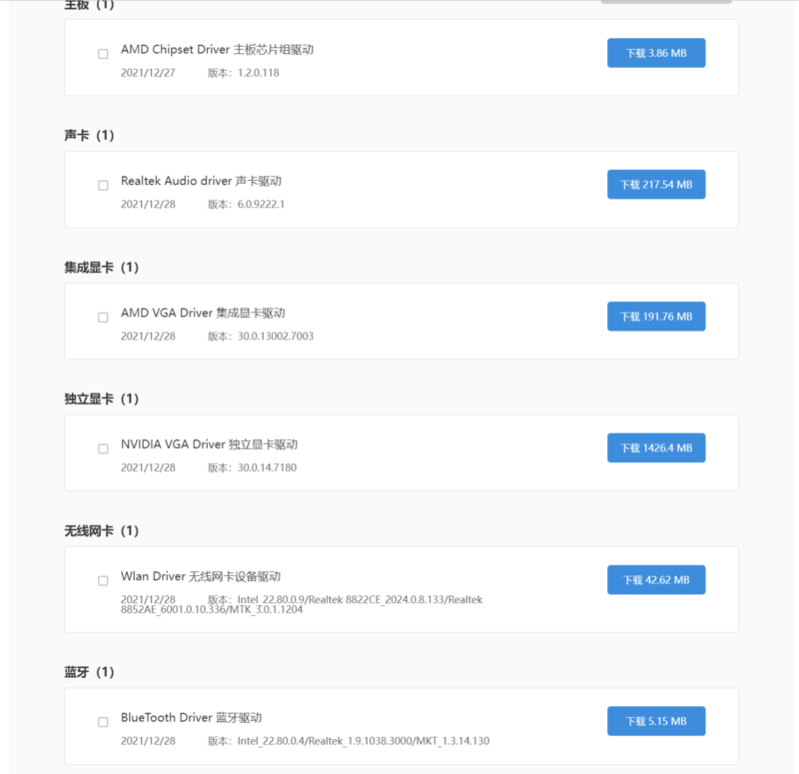
Task: Check the BlueTooth Driver checkbox
Action: (103, 722)
